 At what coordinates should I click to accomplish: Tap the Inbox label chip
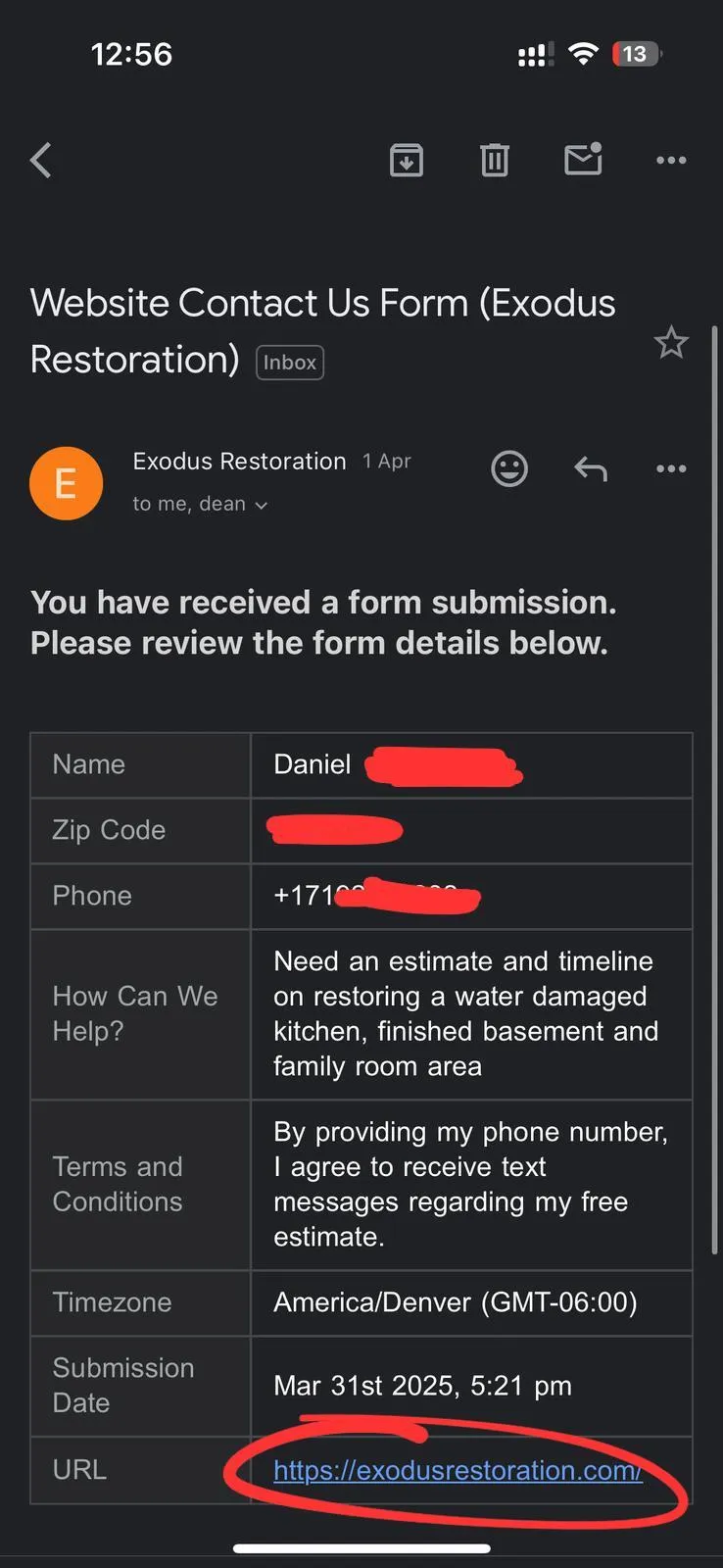290,363
